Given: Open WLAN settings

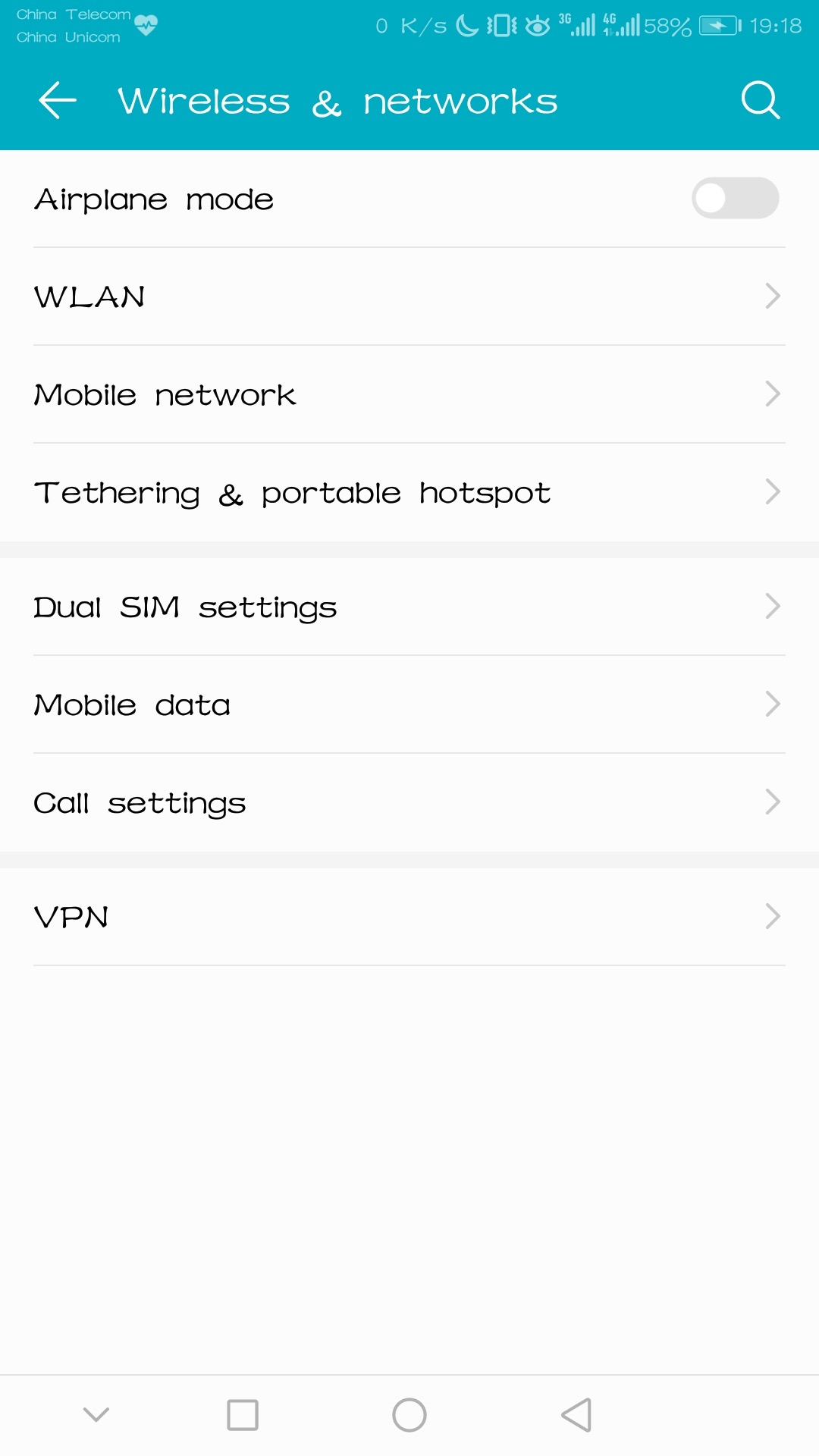Looking at the screenshot, I should [409, 297].
